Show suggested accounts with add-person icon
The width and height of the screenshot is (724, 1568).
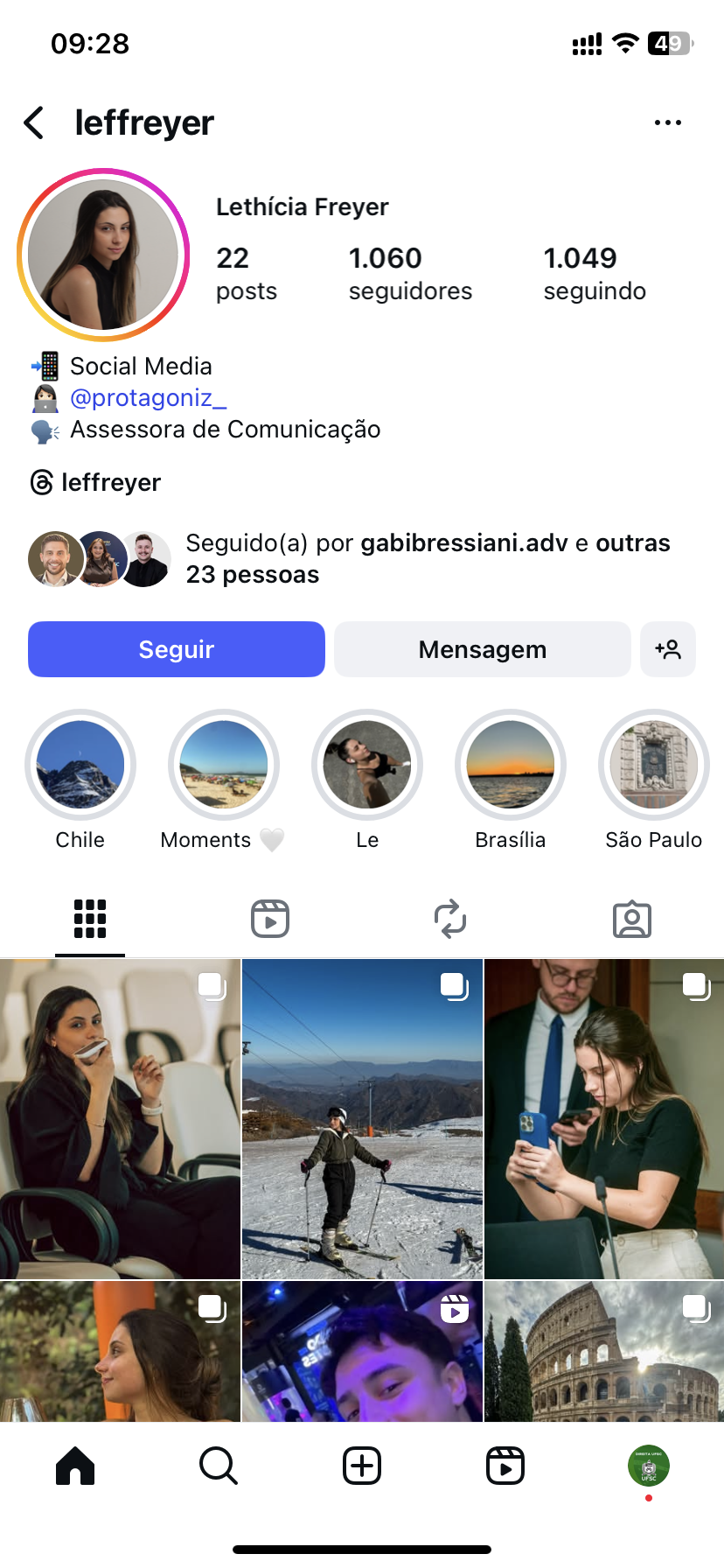click(x=668, y=649)
